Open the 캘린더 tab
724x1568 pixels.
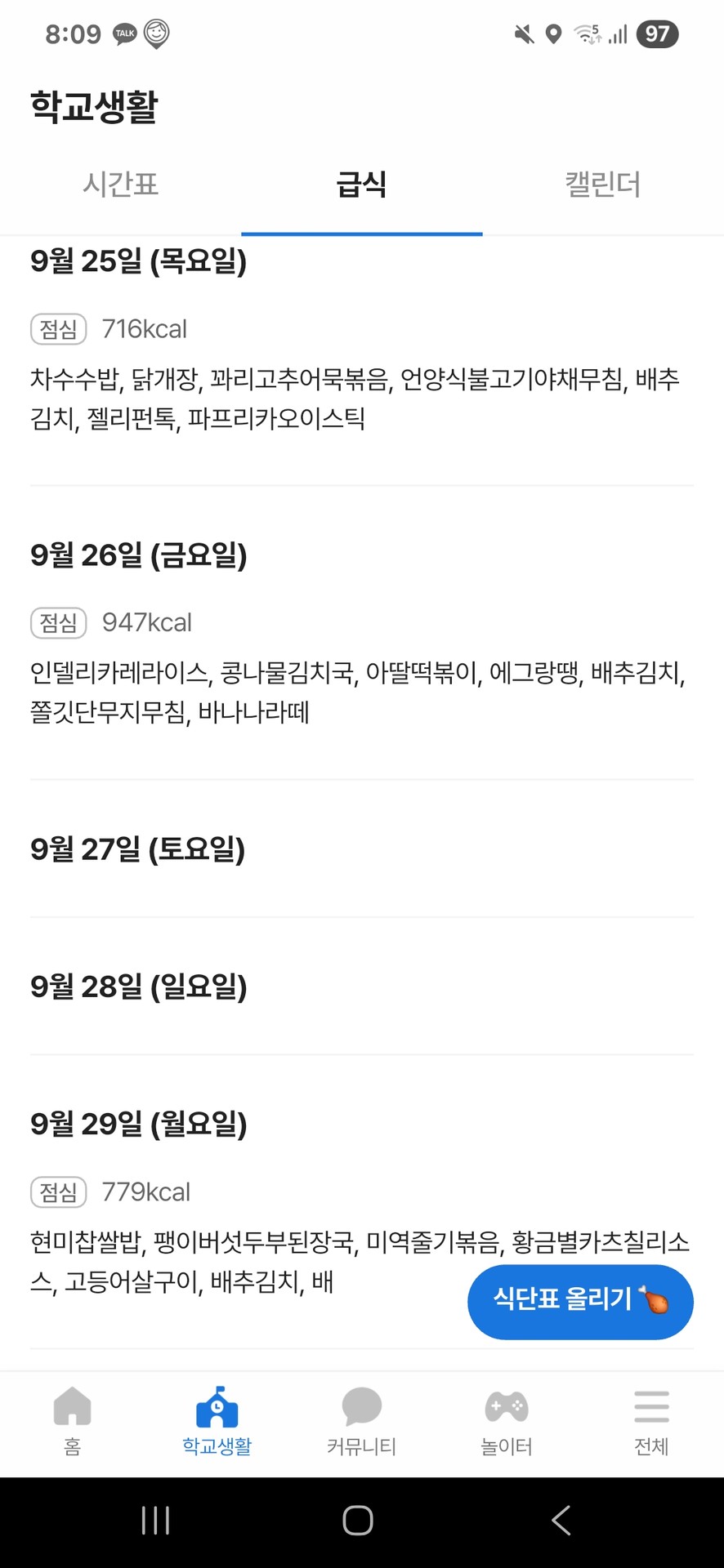(x=603, y=185)
